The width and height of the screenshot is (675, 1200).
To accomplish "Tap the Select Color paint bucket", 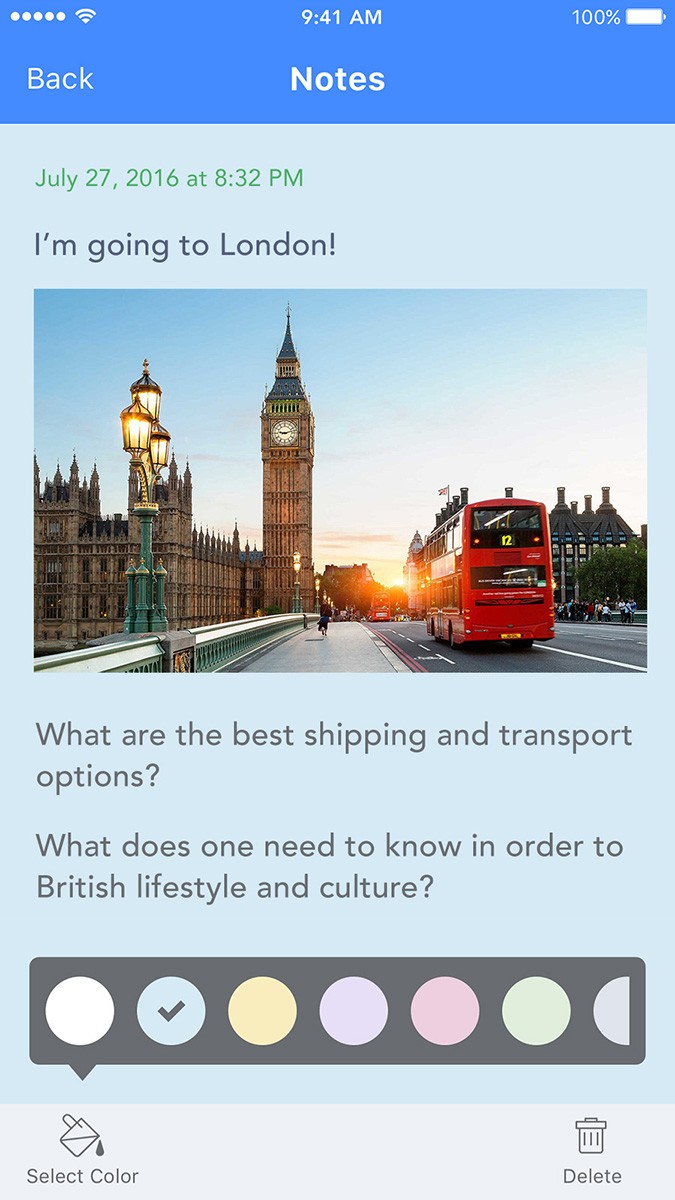I will pos(82,1136).
